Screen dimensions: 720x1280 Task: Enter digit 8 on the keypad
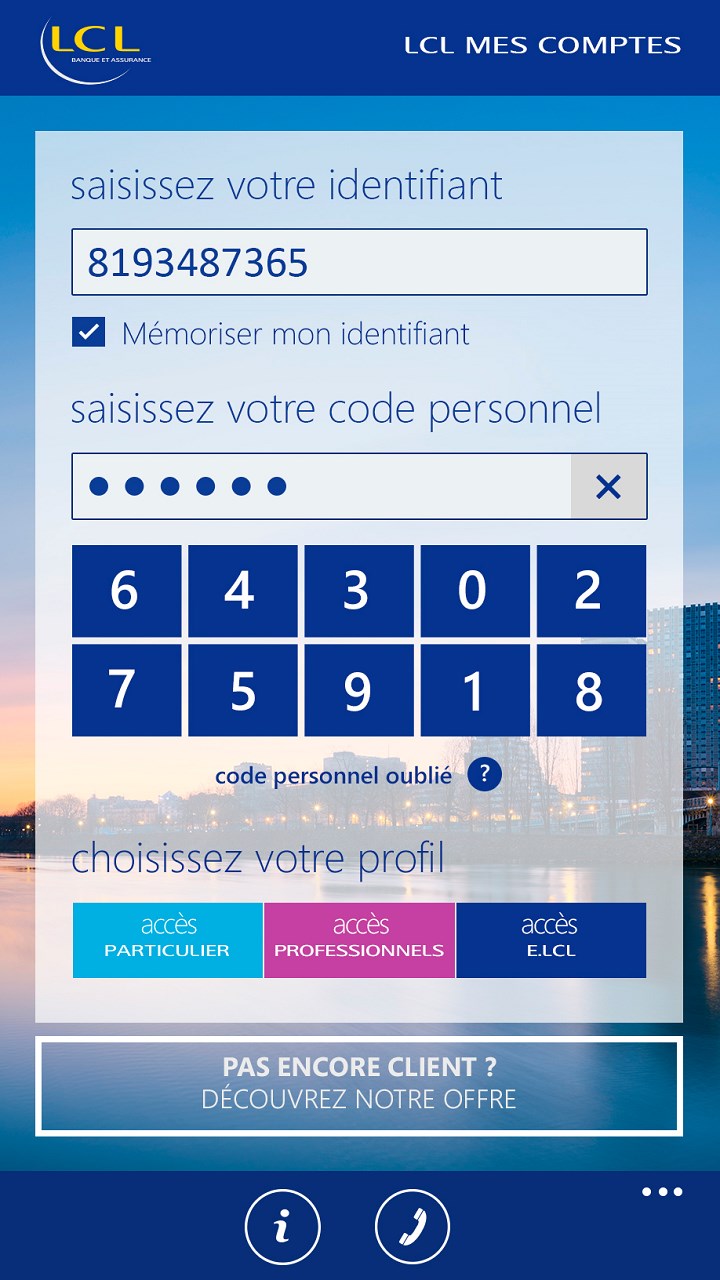tap(591, 690)
